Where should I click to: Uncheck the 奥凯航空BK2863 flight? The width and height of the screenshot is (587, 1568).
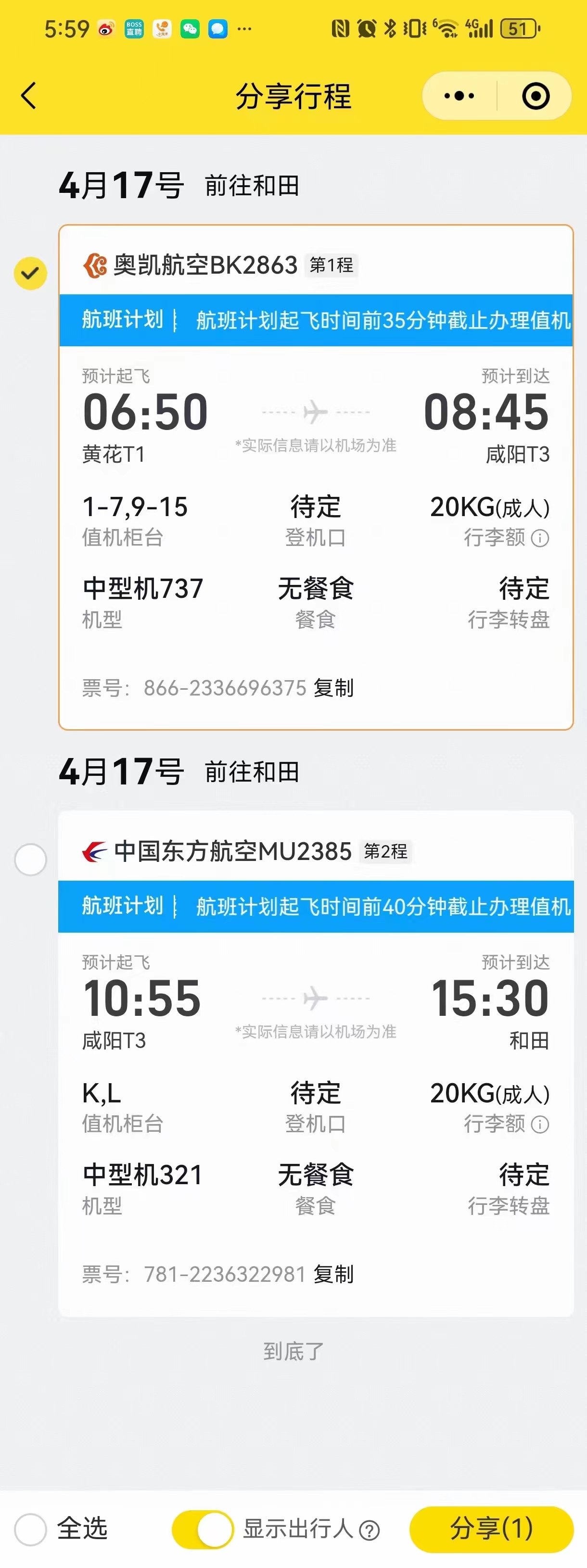(30, 273)
